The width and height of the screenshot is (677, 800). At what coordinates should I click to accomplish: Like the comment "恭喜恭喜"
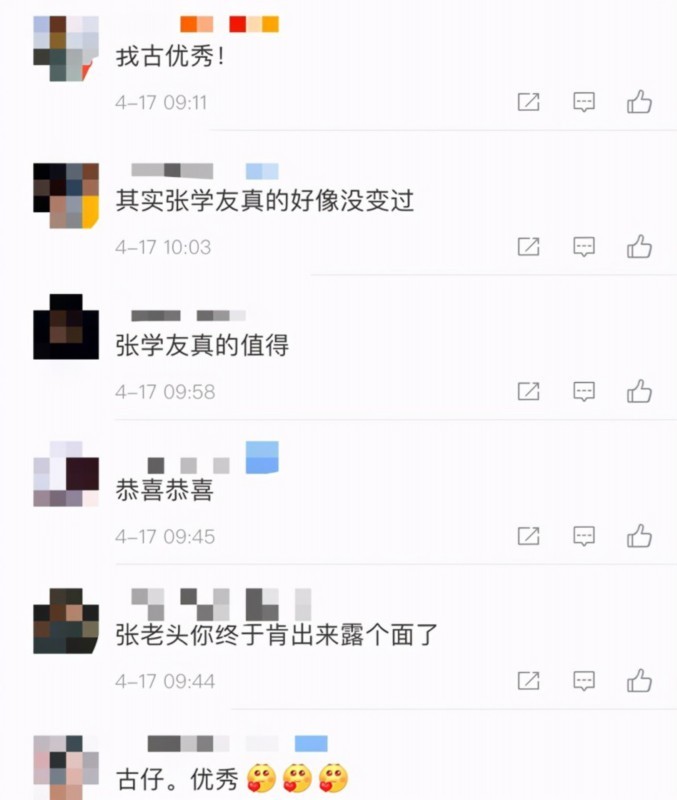pos(639,537)
